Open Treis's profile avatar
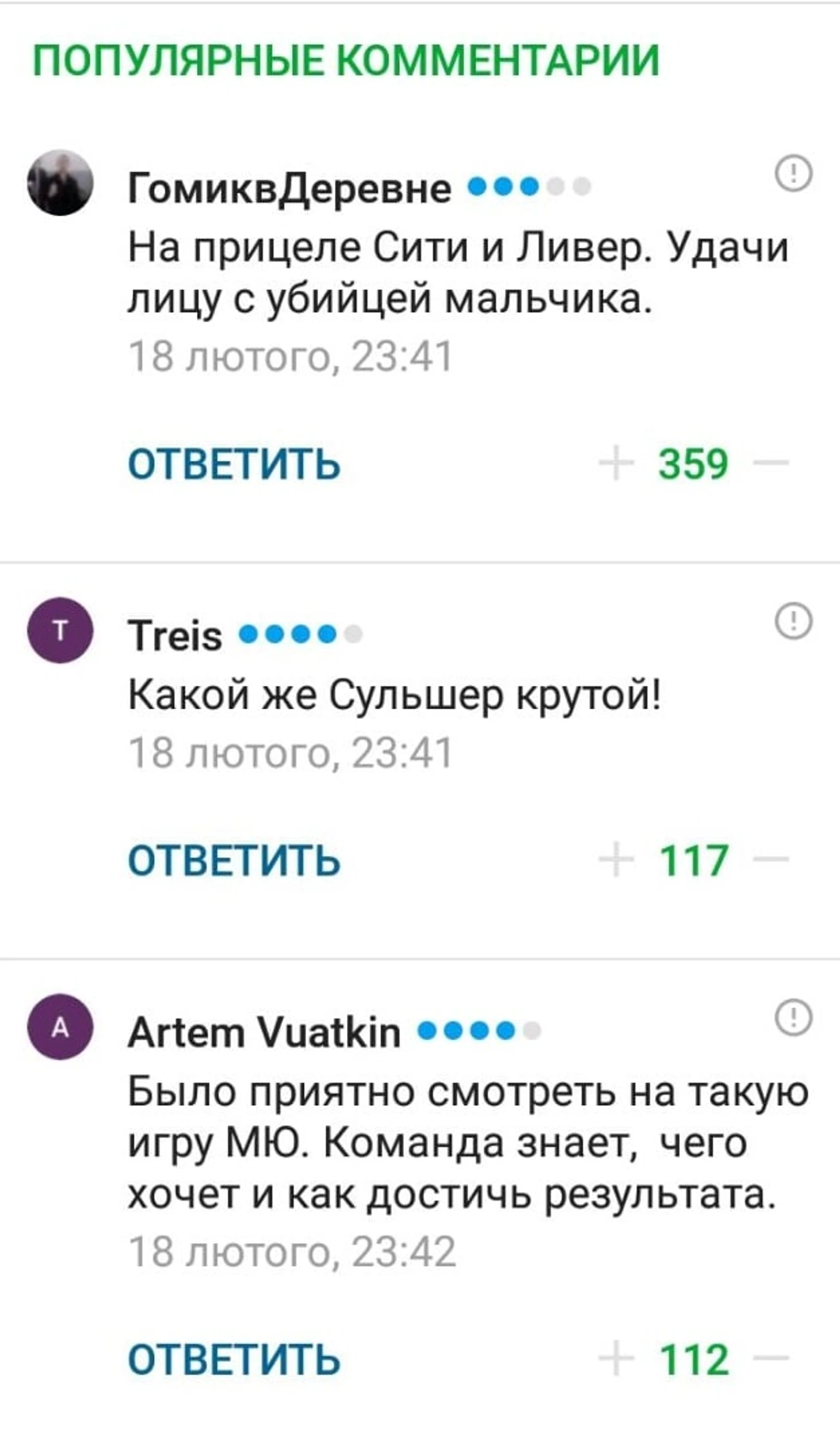 point(60,631)
